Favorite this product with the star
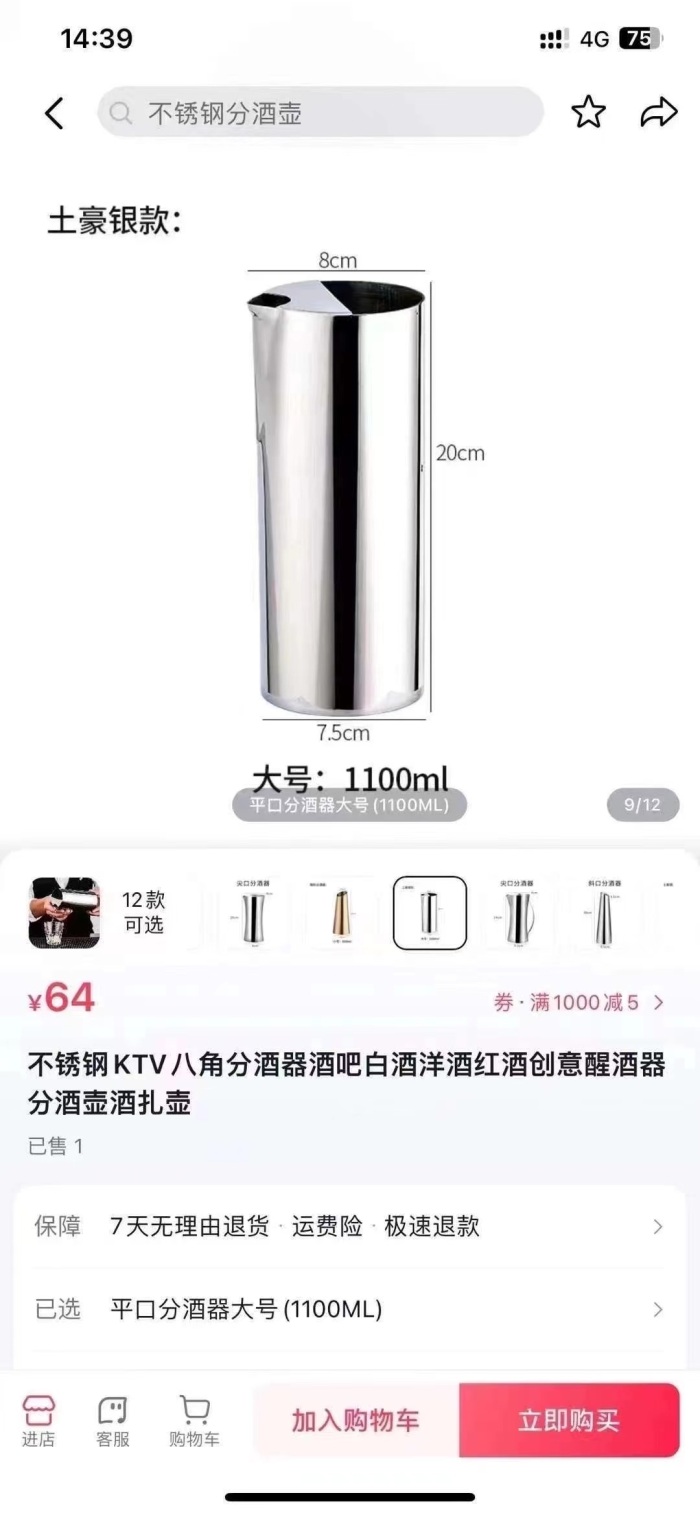Image resolution: width=700 pixels, height=1515 pixels. [588, 113]
